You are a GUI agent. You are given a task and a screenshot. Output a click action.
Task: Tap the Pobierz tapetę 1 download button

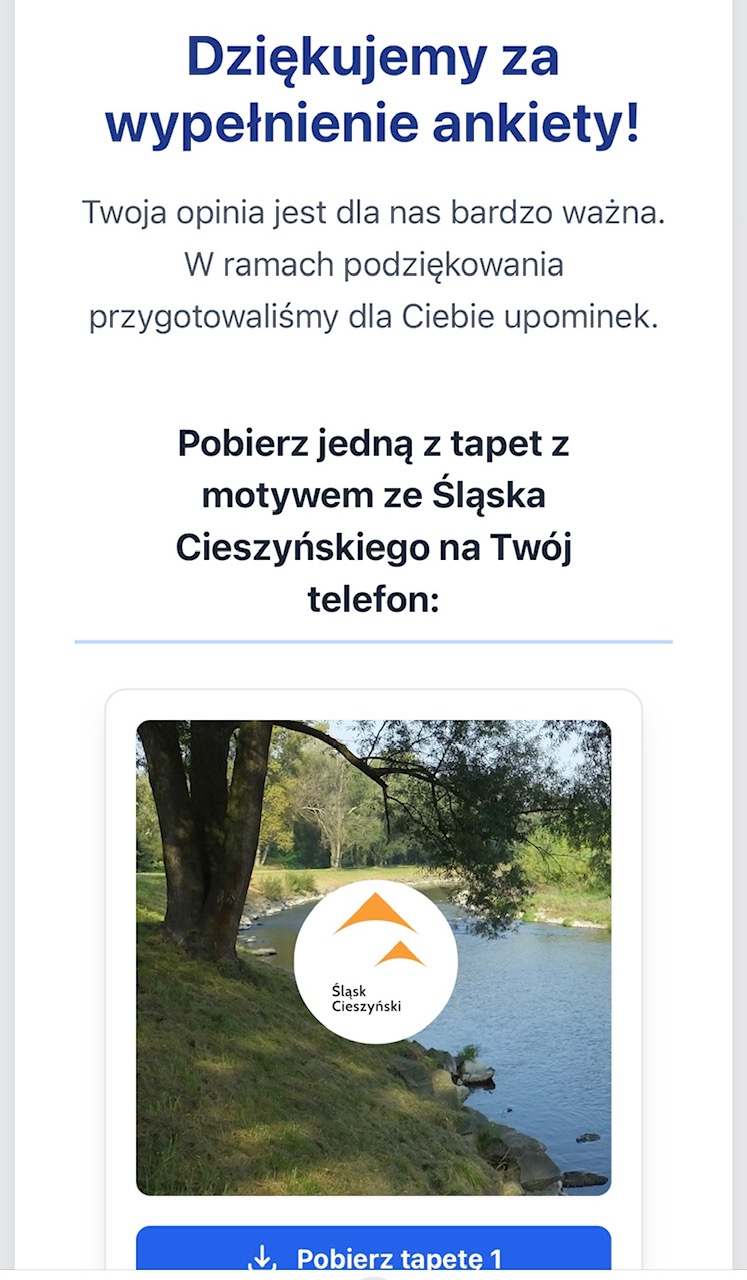pos(373,1253)
